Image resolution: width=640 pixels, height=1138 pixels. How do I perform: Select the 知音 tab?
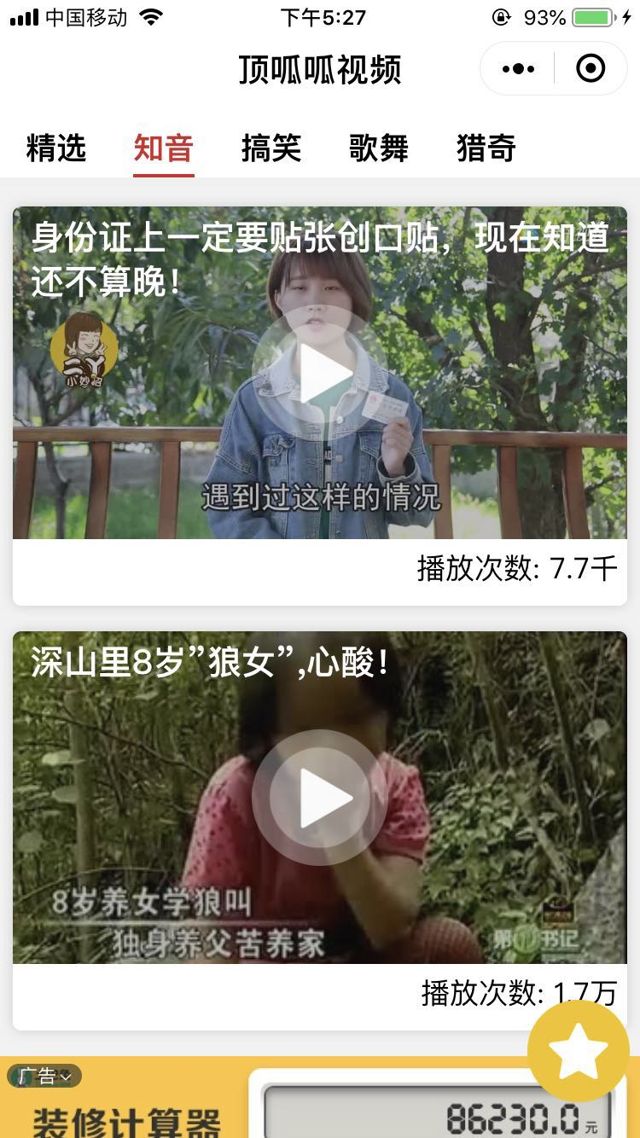[x=164, y=148]
